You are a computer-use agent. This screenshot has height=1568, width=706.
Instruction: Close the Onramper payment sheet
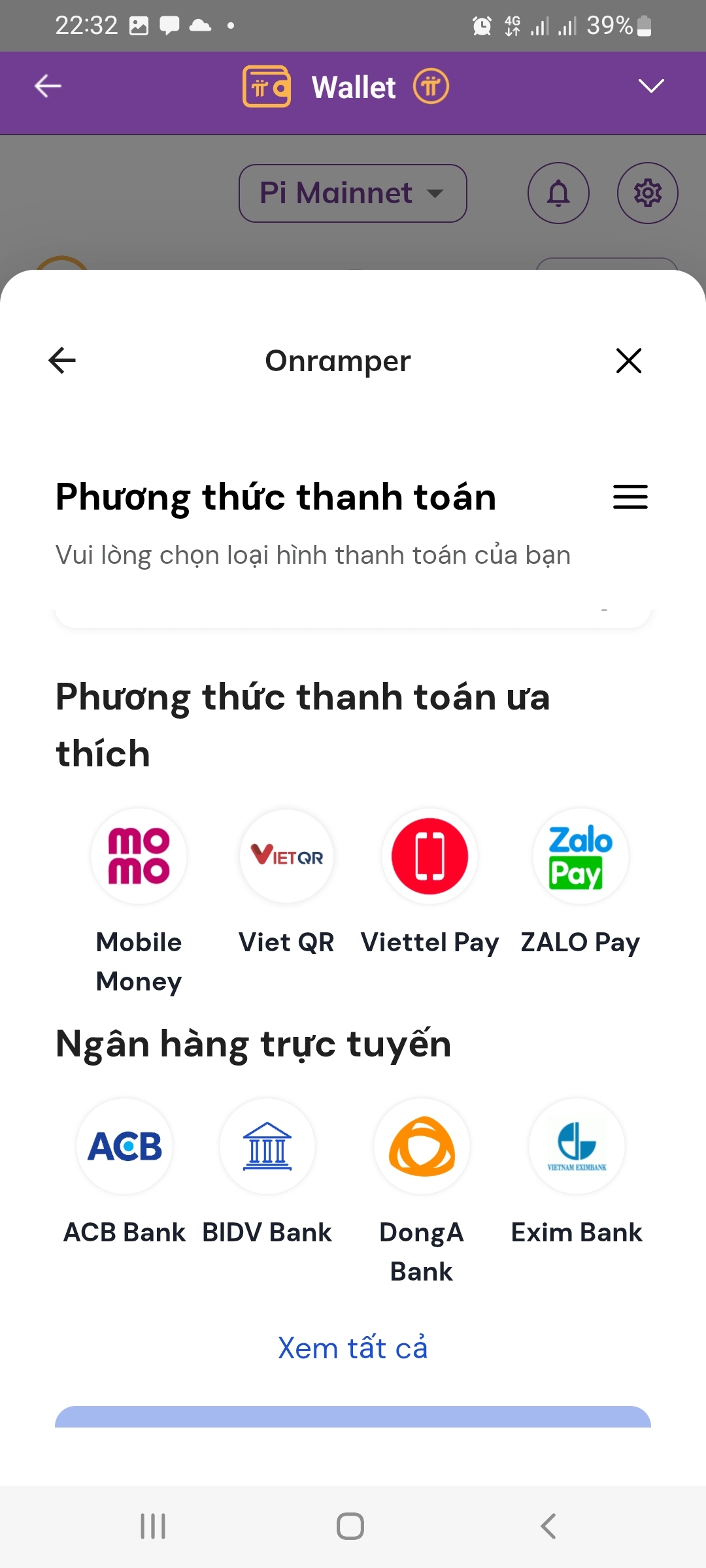coord(628,360)
